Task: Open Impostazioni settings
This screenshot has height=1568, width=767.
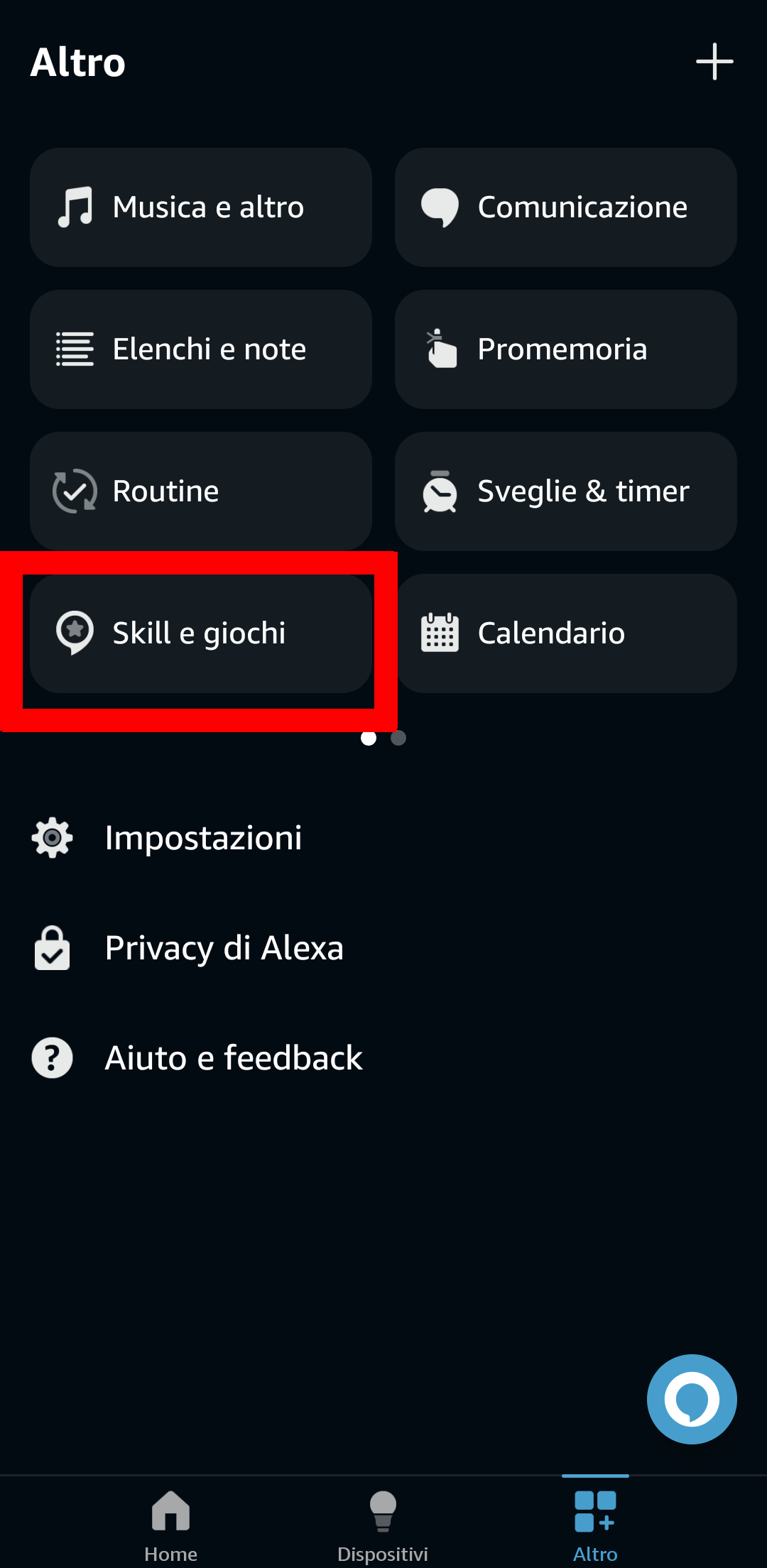Action: coord(383,838)
